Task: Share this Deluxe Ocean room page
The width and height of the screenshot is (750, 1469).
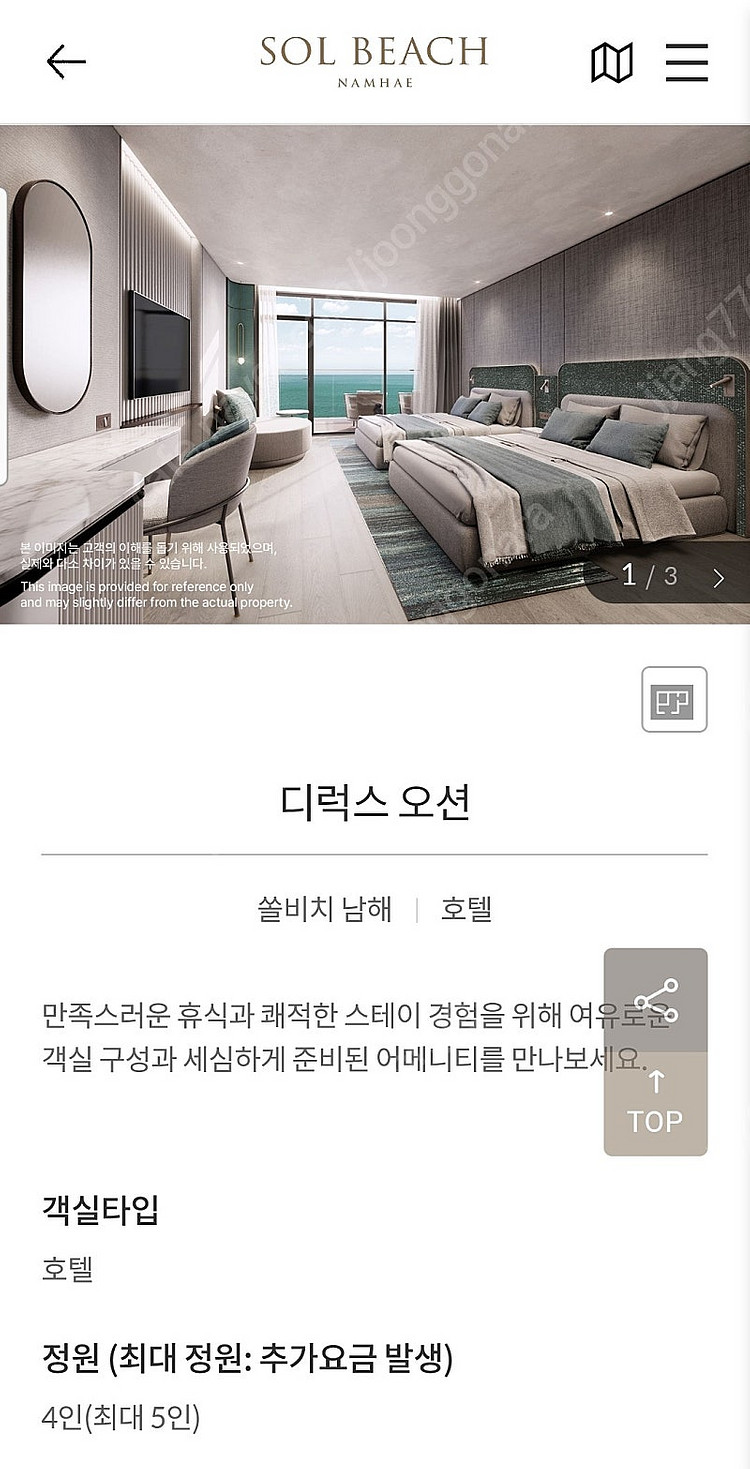Action: point(656,1000)
